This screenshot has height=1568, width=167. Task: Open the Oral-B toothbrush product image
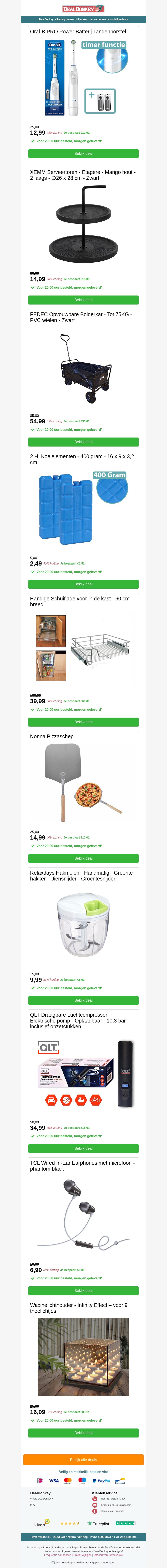click(83, 78)
